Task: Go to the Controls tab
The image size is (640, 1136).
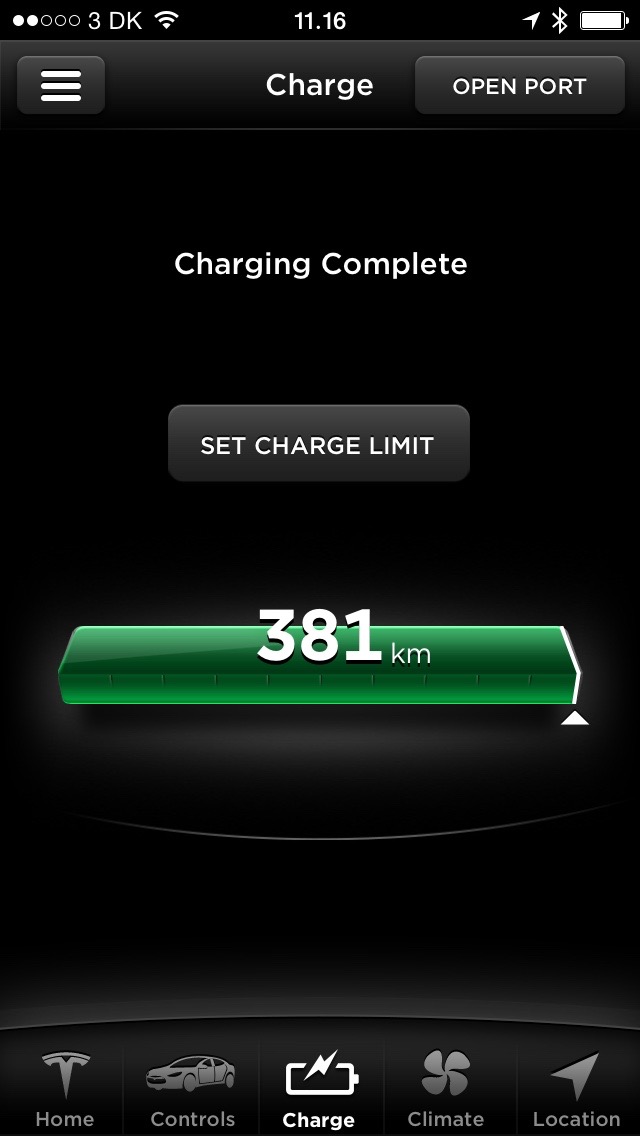Action: point(192,1089)
